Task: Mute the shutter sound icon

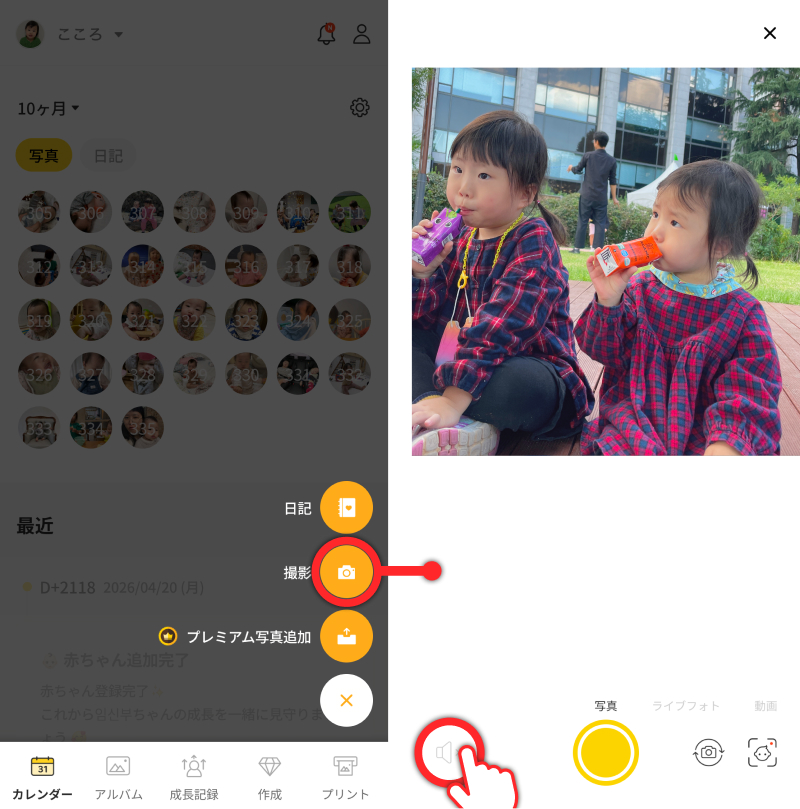Action: coord(445,753)
